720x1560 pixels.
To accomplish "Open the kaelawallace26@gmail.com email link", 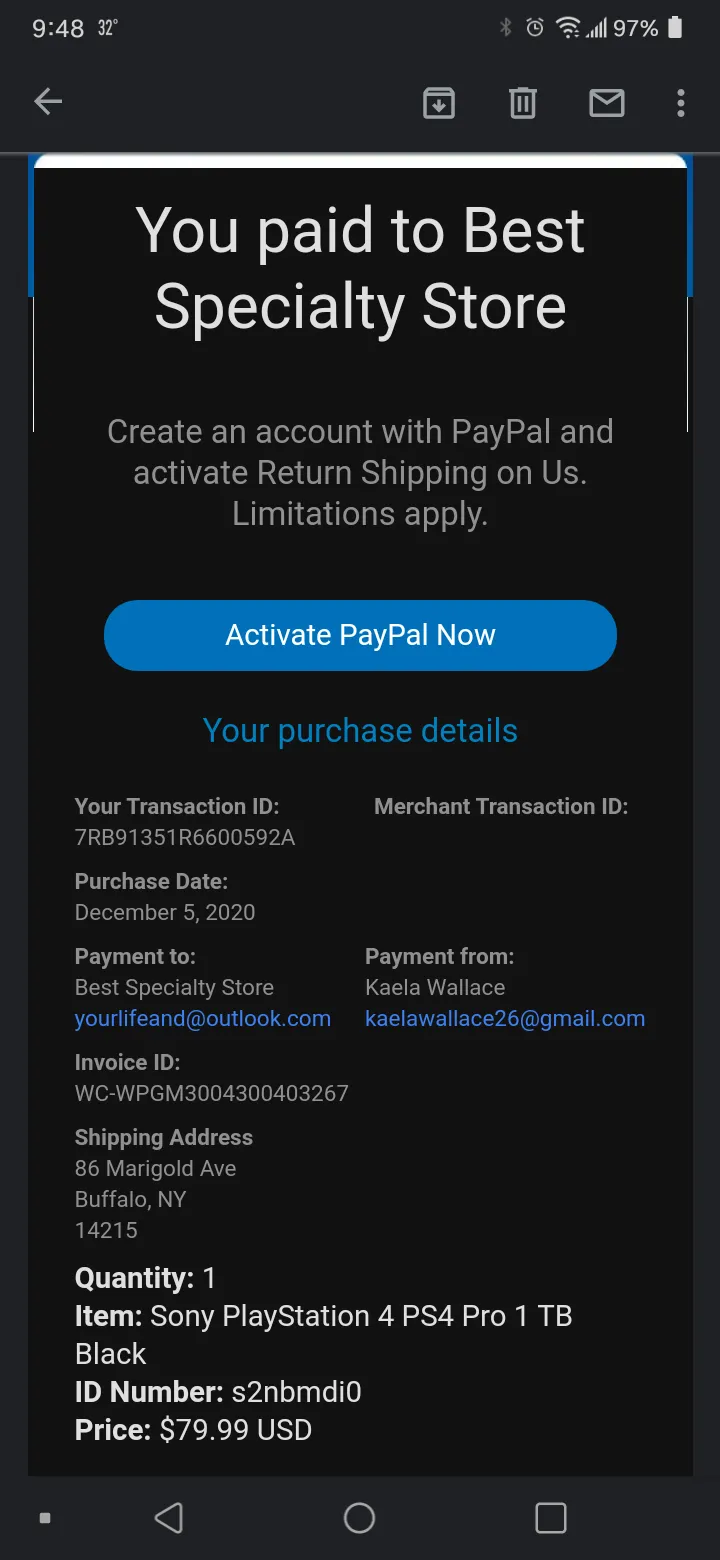I will pos(505,1019).
